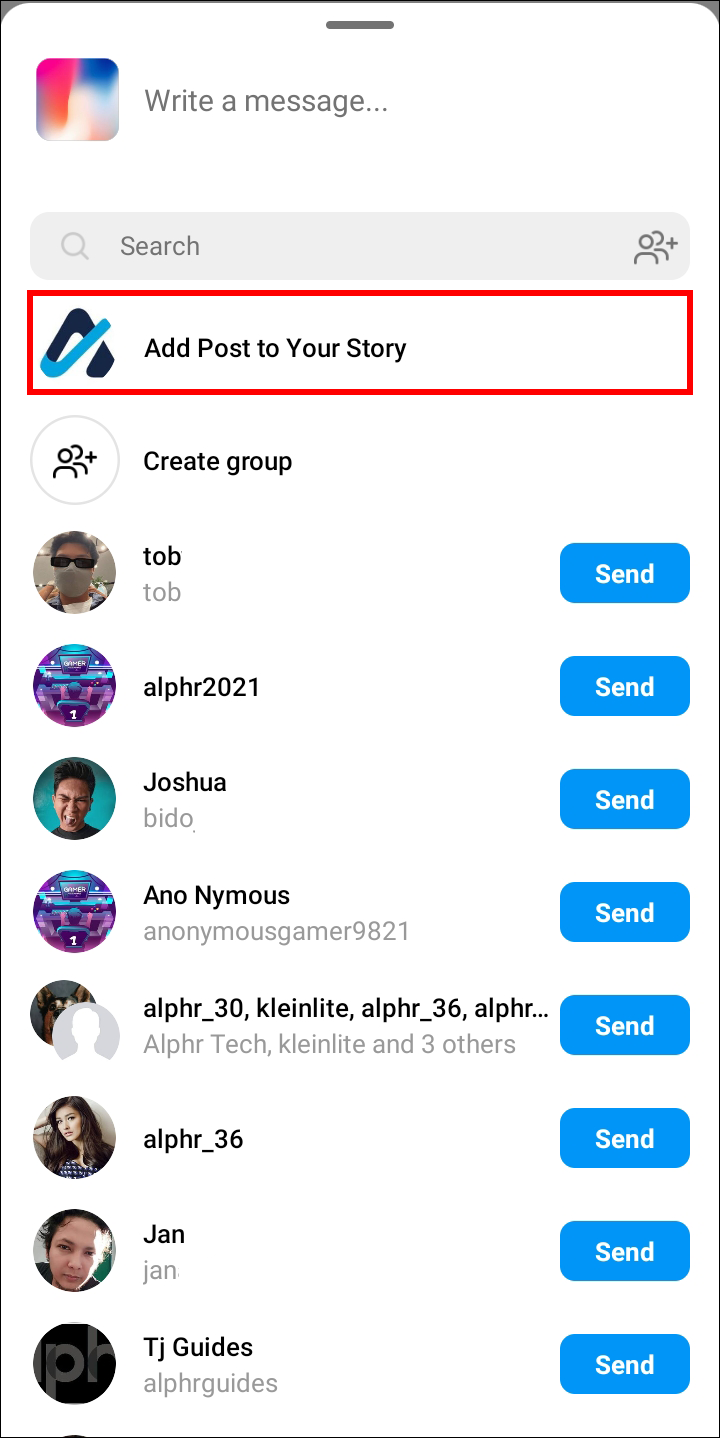Tap the add people icon in search bar

655,247
